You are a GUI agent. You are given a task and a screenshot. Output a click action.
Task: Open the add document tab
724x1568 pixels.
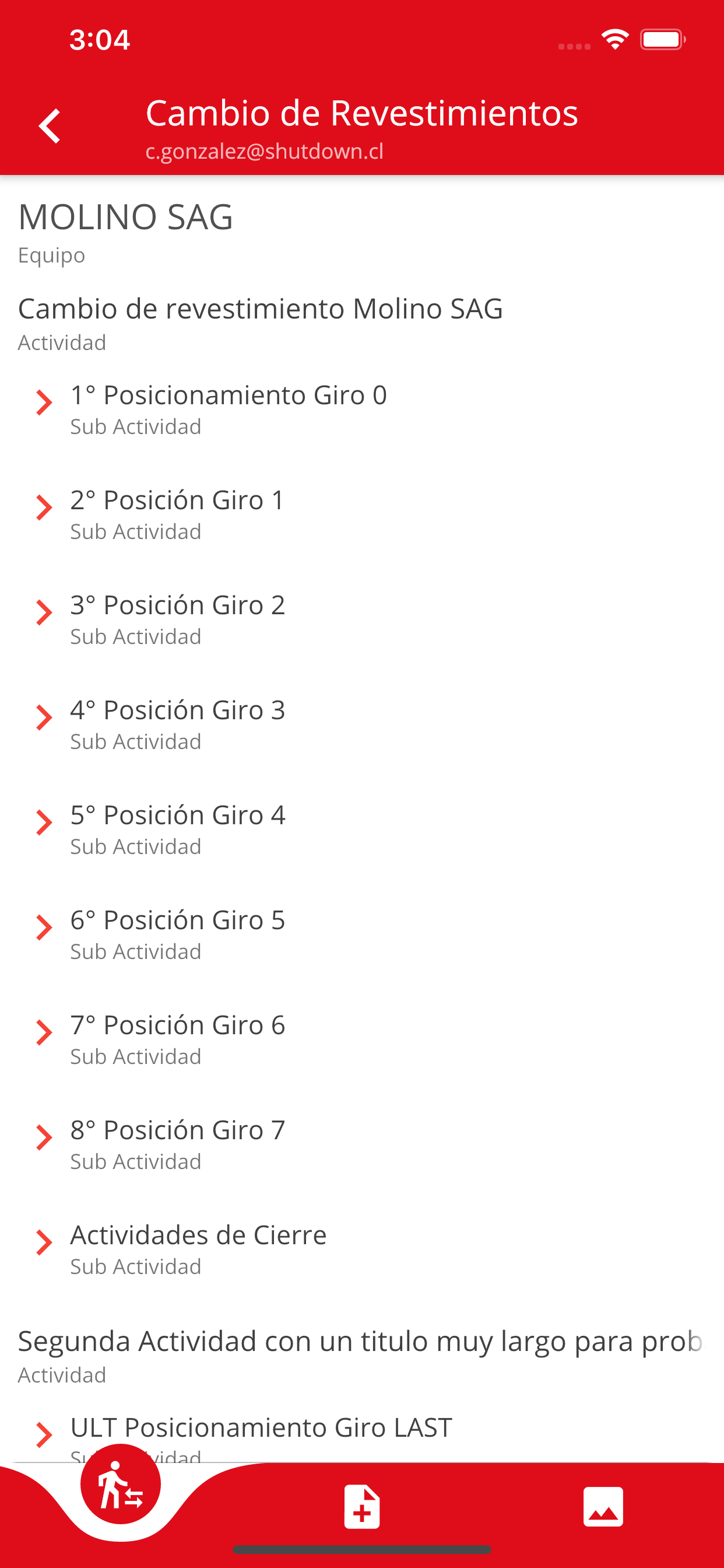click(x=362, y=1507)
